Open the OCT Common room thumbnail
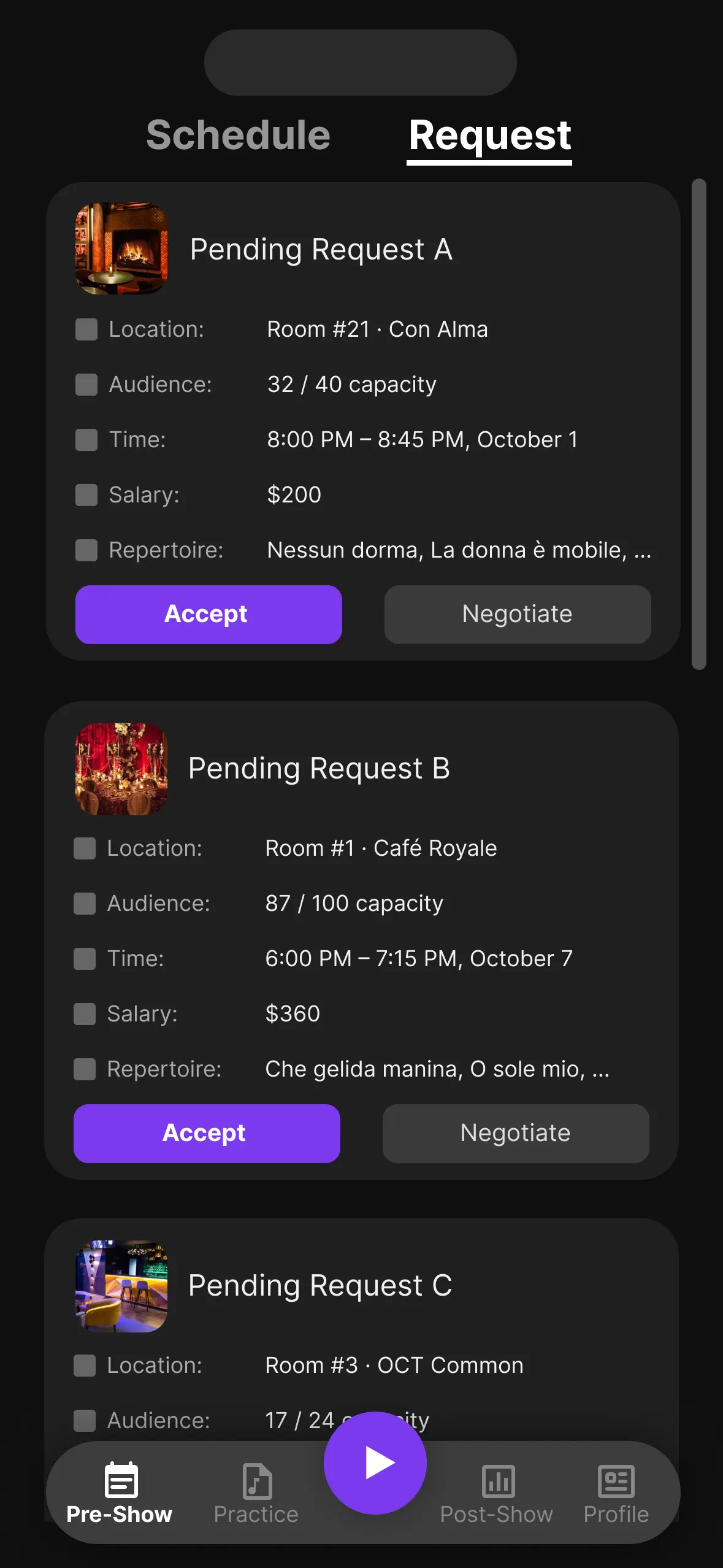Viewport: 723px width, 1568px height. tap(121, 1286)
